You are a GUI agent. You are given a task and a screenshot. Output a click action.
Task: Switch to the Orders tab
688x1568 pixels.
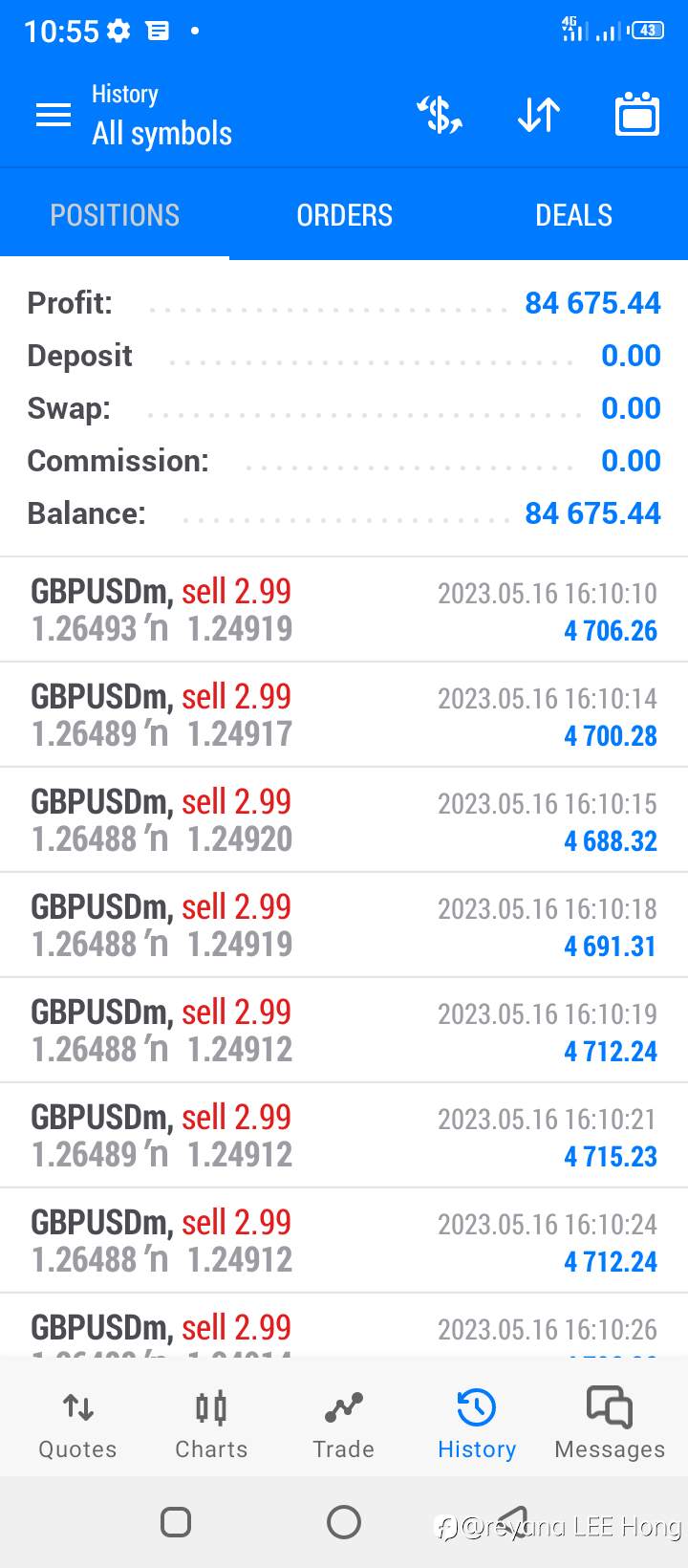coord(344,215)
